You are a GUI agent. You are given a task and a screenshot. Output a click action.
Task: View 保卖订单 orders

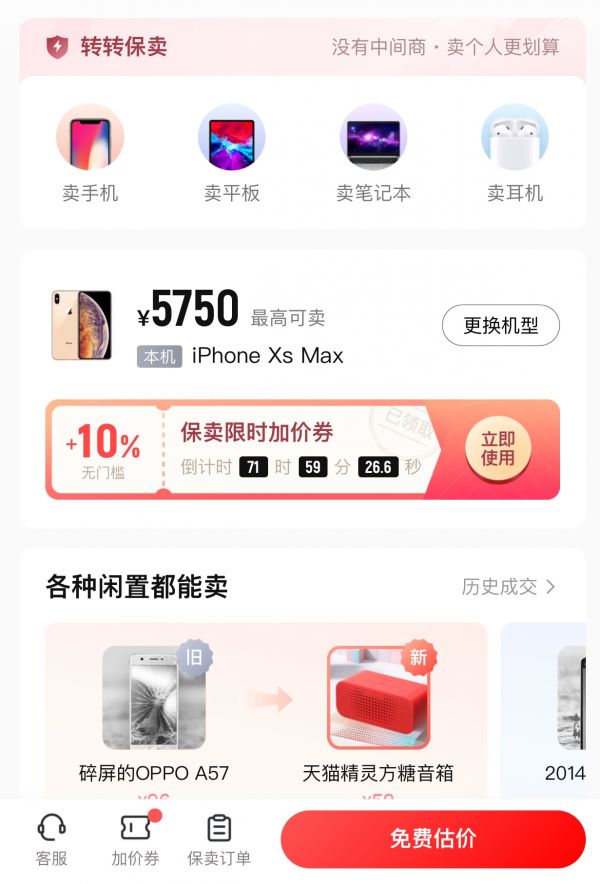click(219, 839)
